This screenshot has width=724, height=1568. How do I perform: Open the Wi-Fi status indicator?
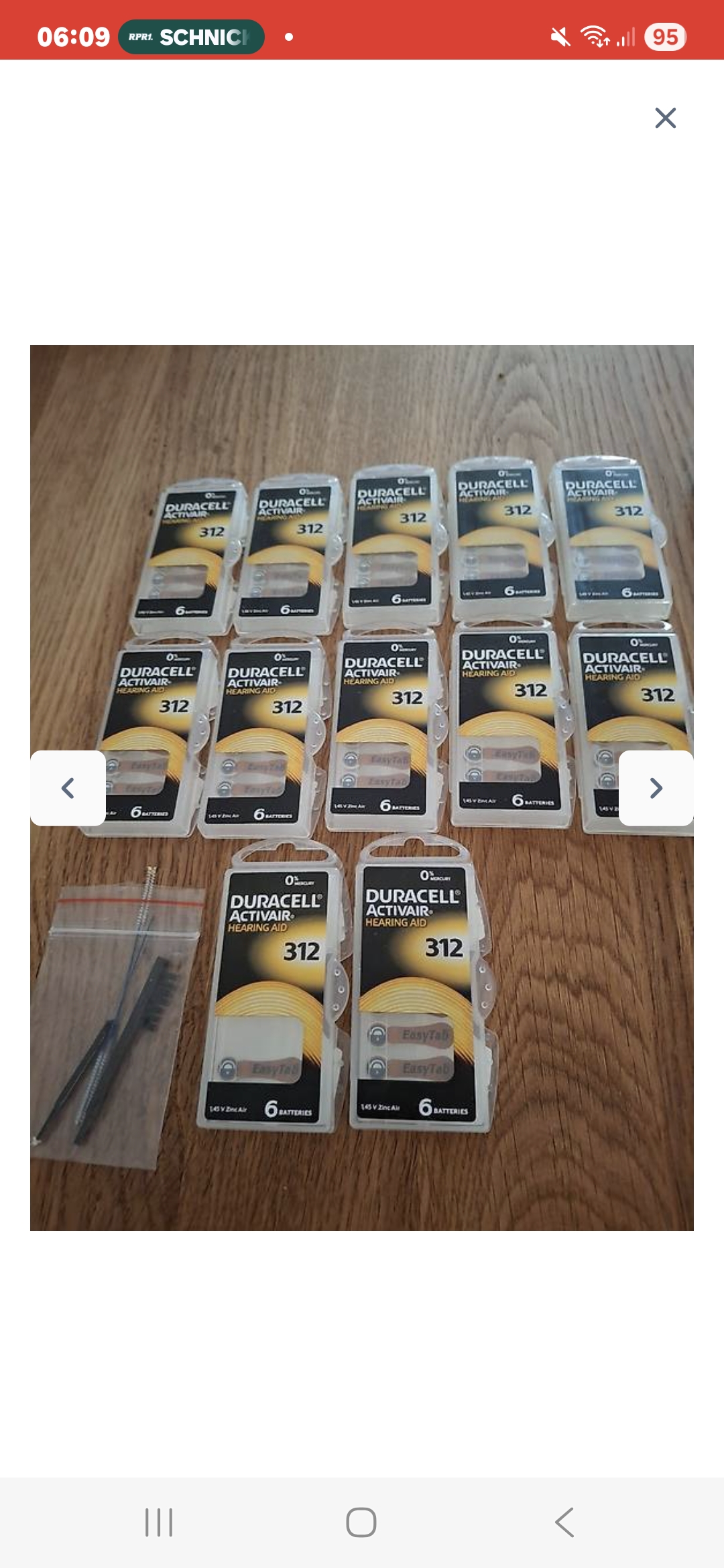click(595, 37)
